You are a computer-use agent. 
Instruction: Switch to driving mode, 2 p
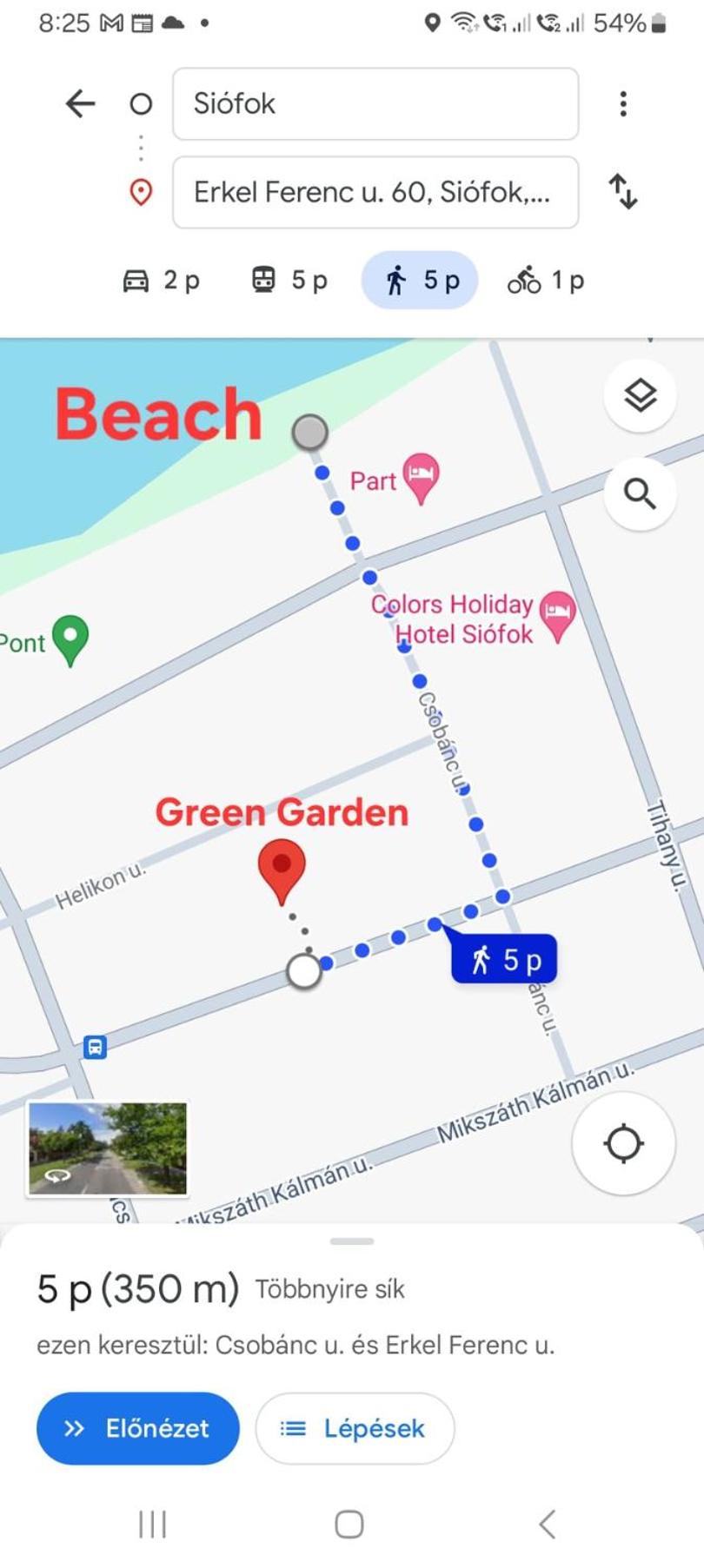pos(162,280)
